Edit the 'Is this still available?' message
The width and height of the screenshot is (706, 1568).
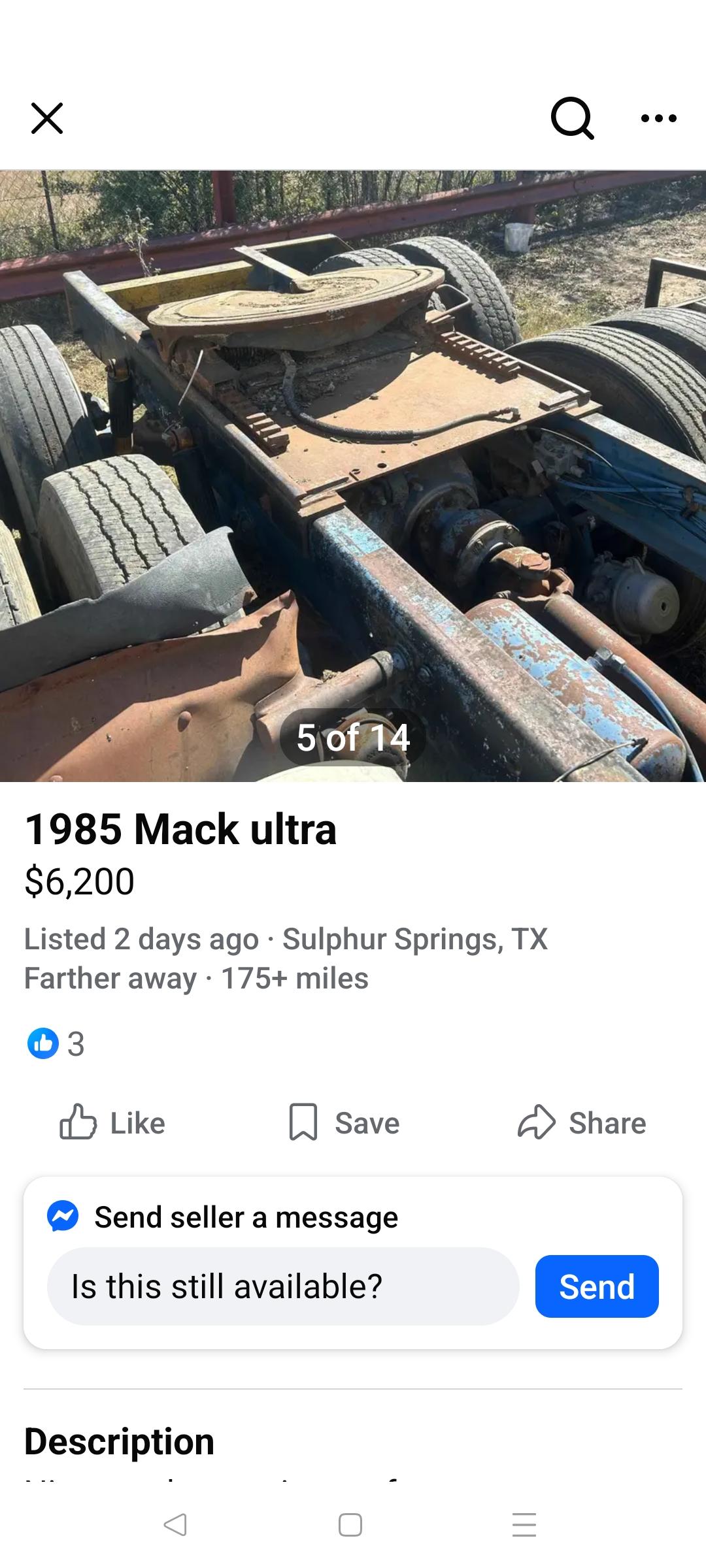click(283, 1286)
